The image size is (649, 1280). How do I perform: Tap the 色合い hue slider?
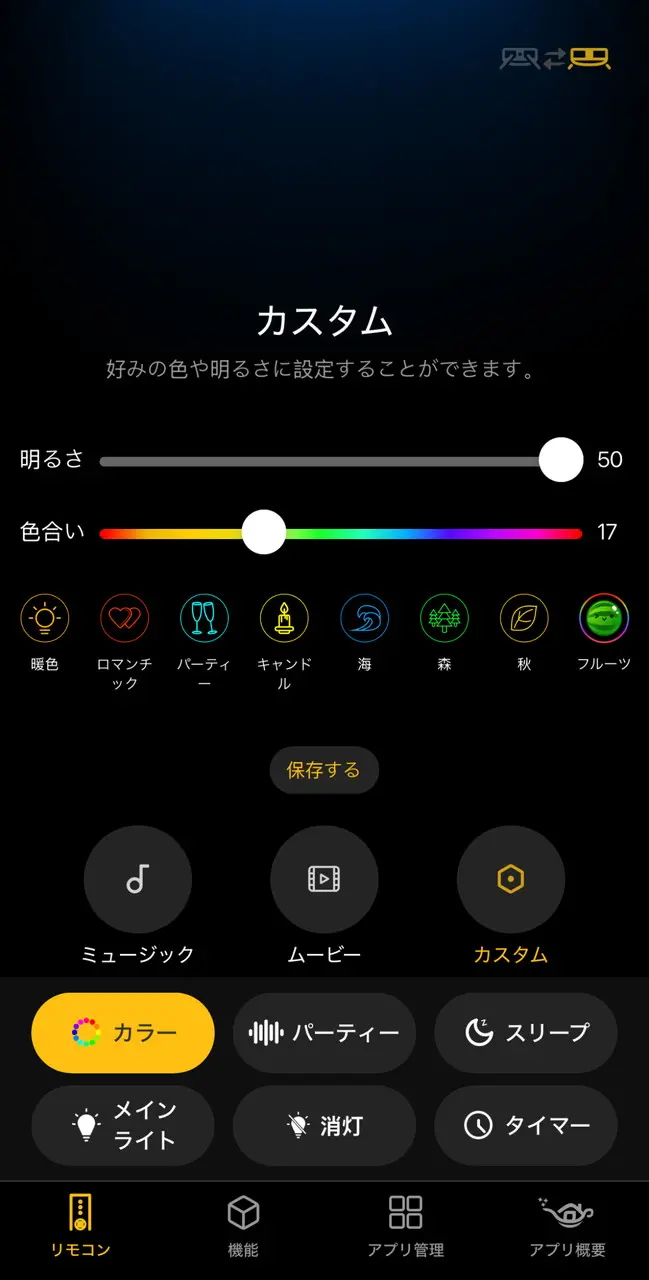pyautogui.click(x=340, y=533)
